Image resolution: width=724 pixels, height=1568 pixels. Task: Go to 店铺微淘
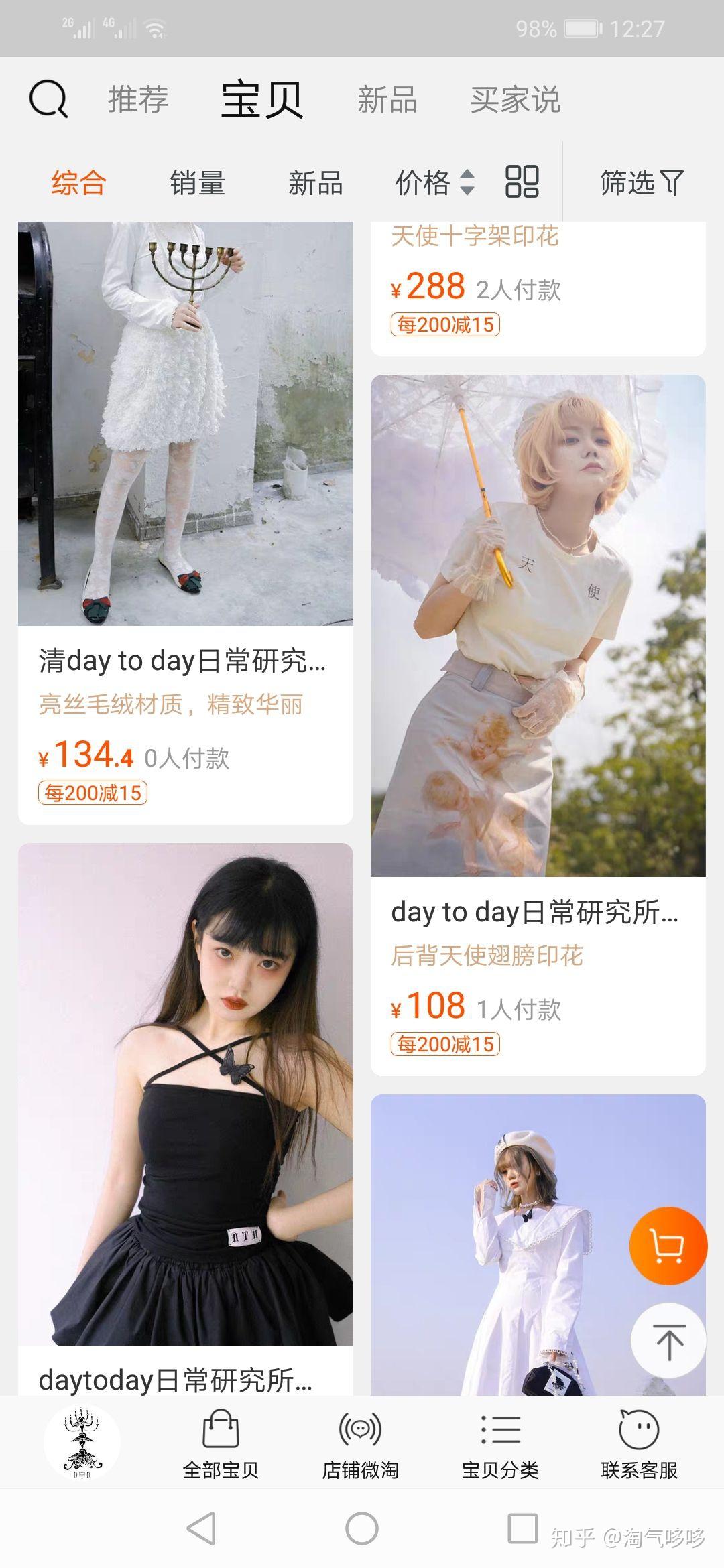[x=360, y=1444]
